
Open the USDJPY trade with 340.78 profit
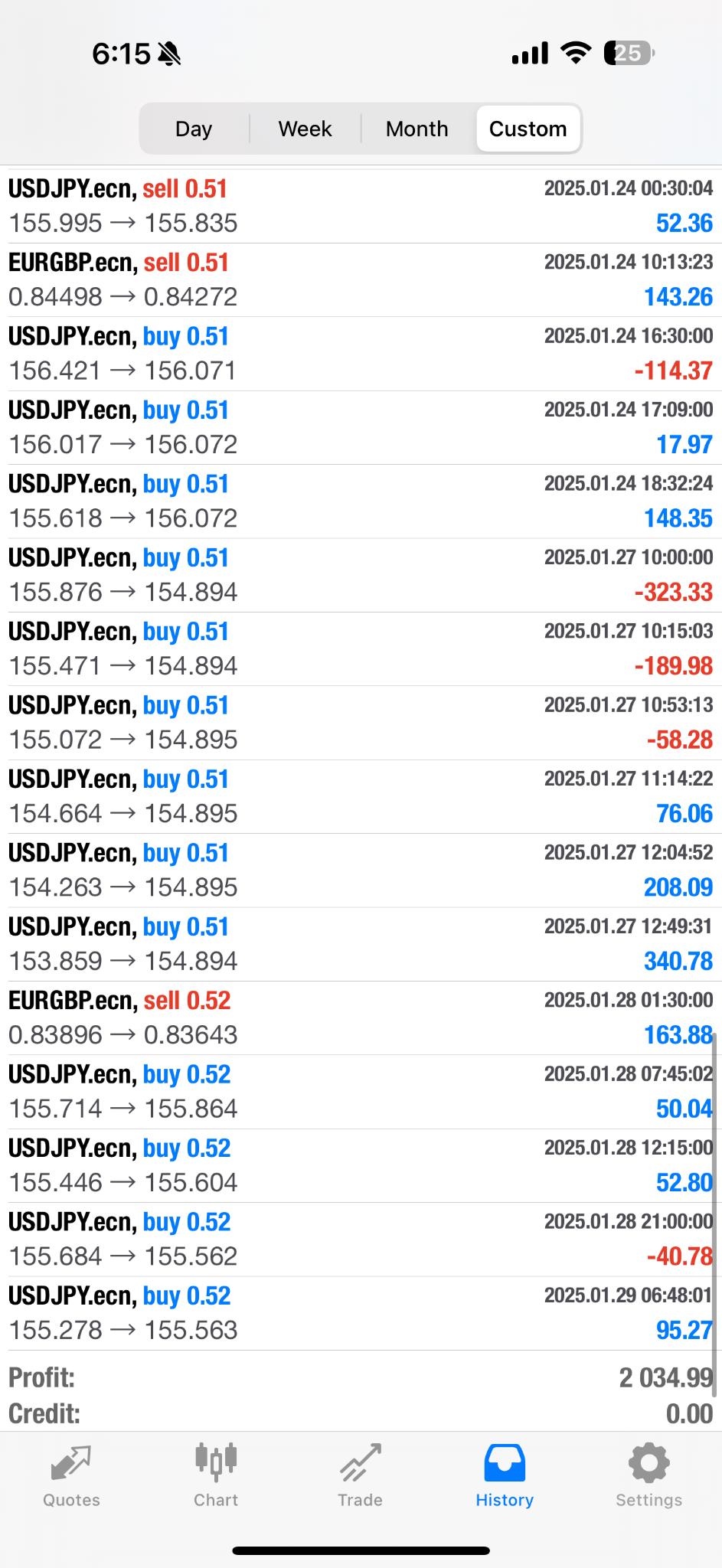click(x=361, y=944)
